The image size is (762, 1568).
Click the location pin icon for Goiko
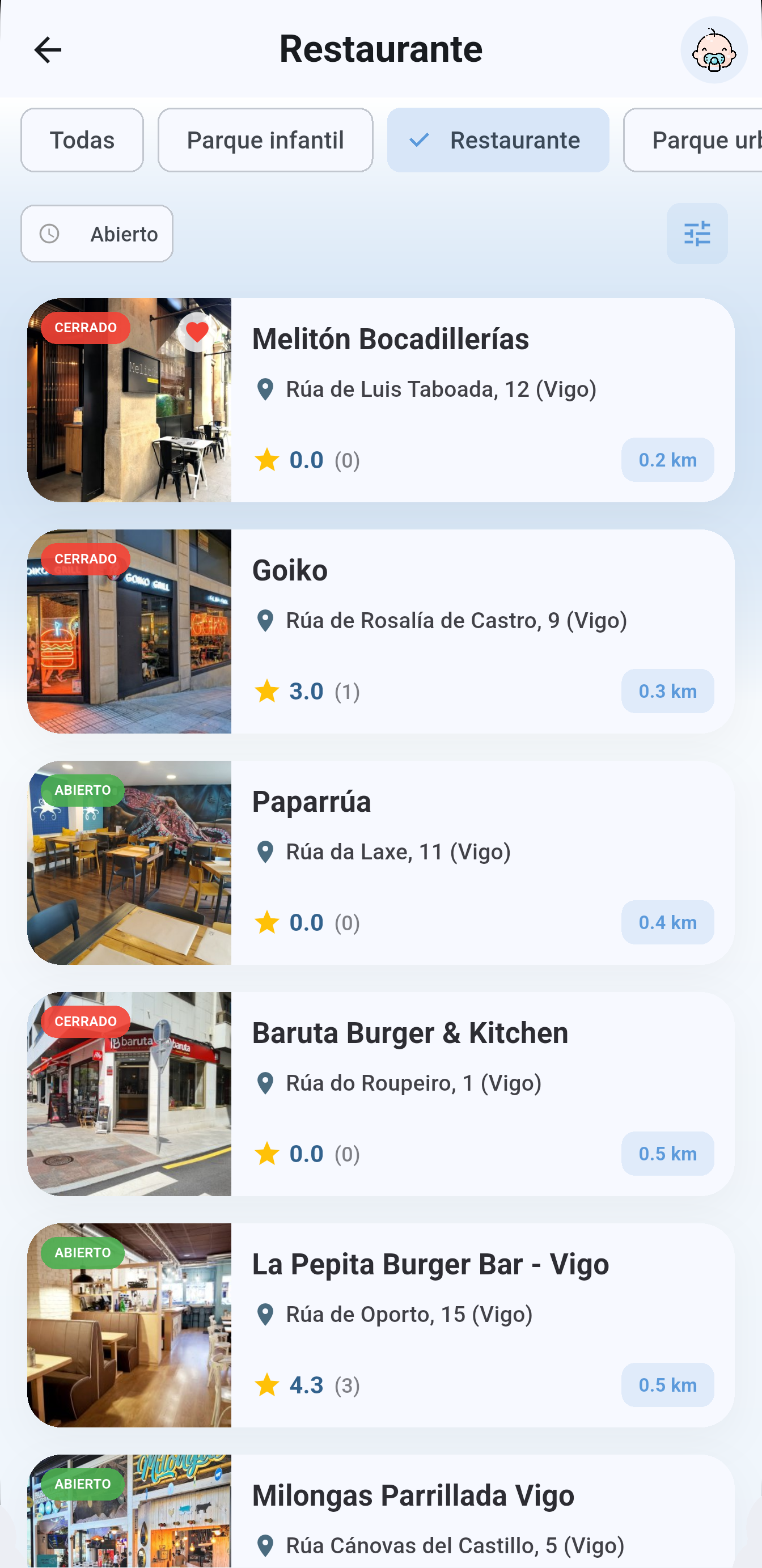coord(265,620)
